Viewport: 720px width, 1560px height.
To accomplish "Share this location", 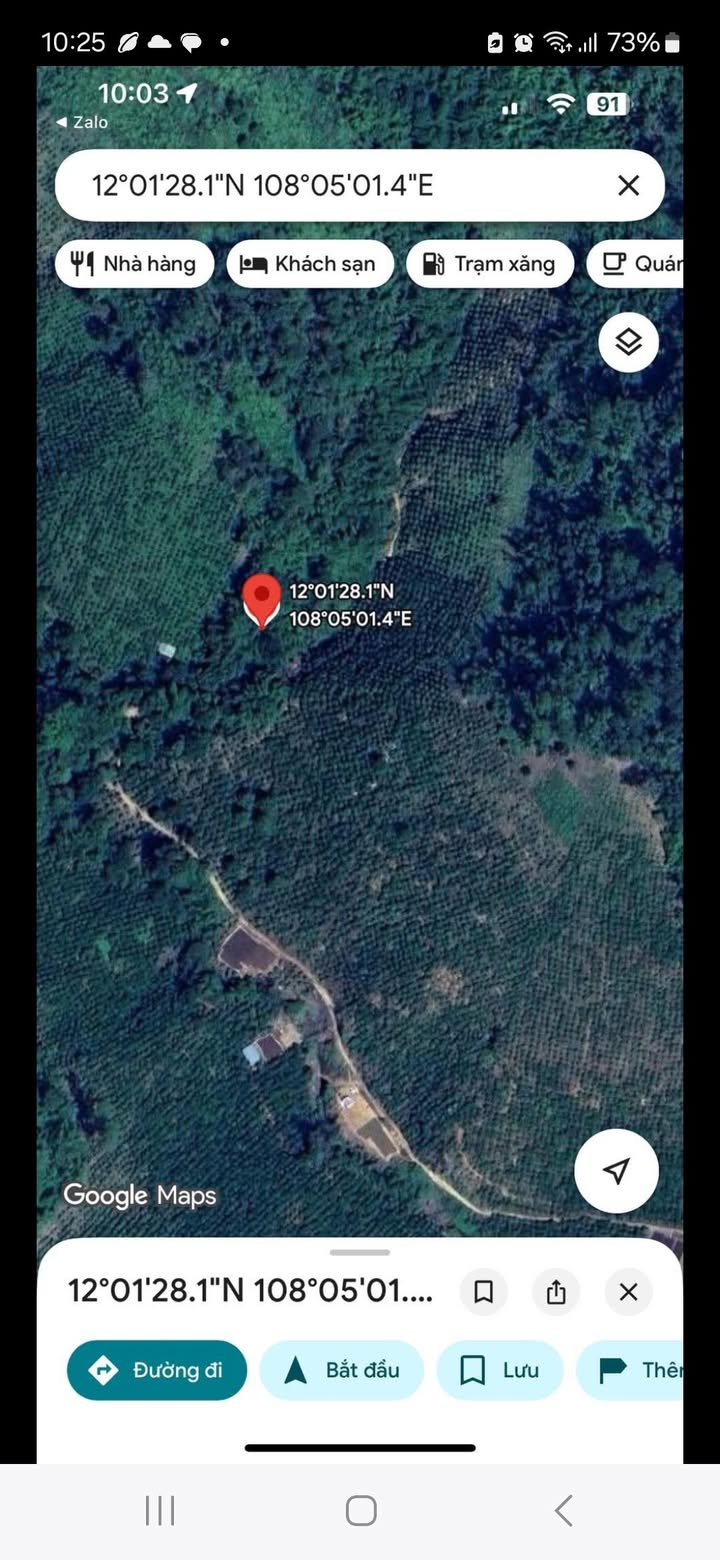I will click(556, 1292).
